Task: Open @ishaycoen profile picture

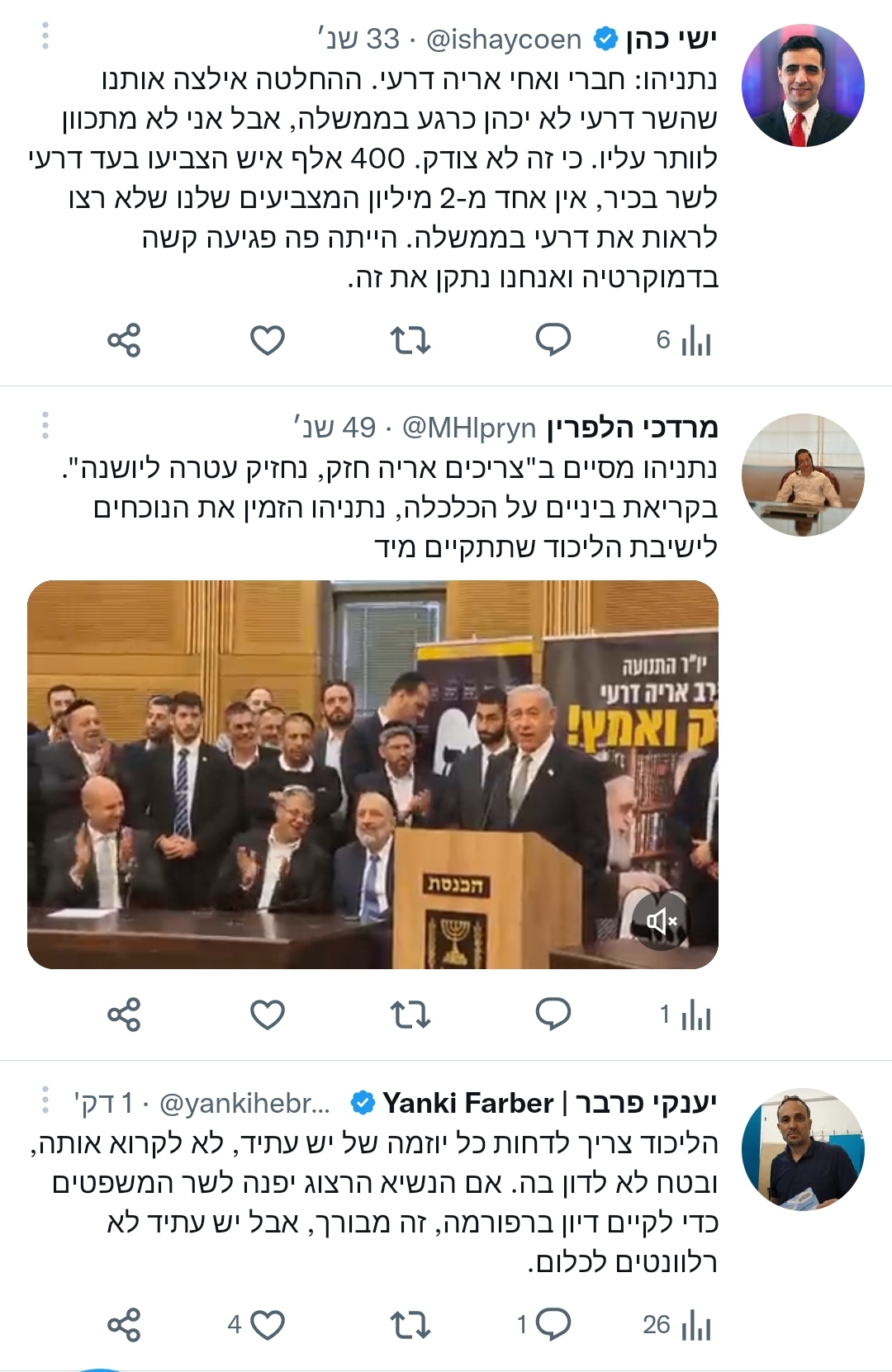Action: (803, 85)
